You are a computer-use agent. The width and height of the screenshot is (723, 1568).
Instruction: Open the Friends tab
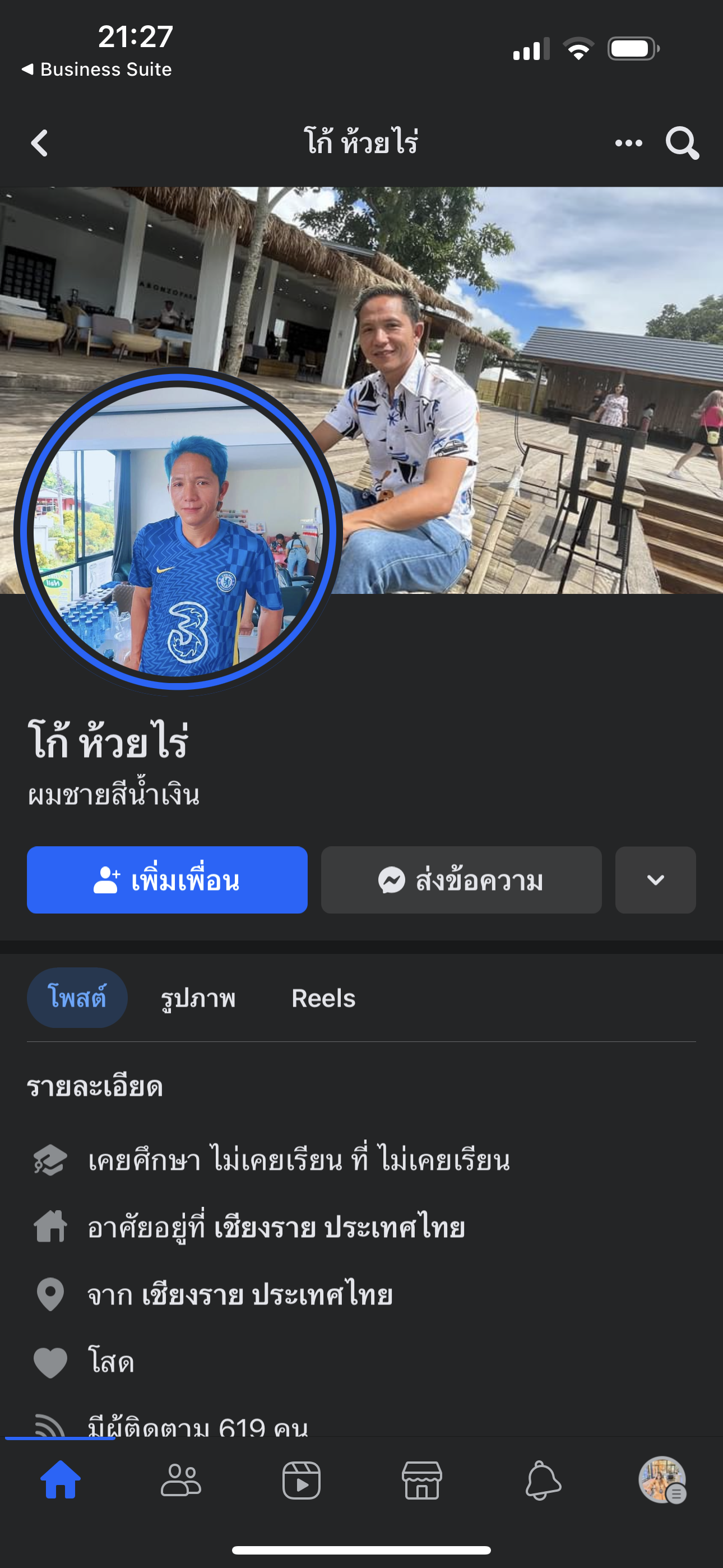(x=180, y=1480)
